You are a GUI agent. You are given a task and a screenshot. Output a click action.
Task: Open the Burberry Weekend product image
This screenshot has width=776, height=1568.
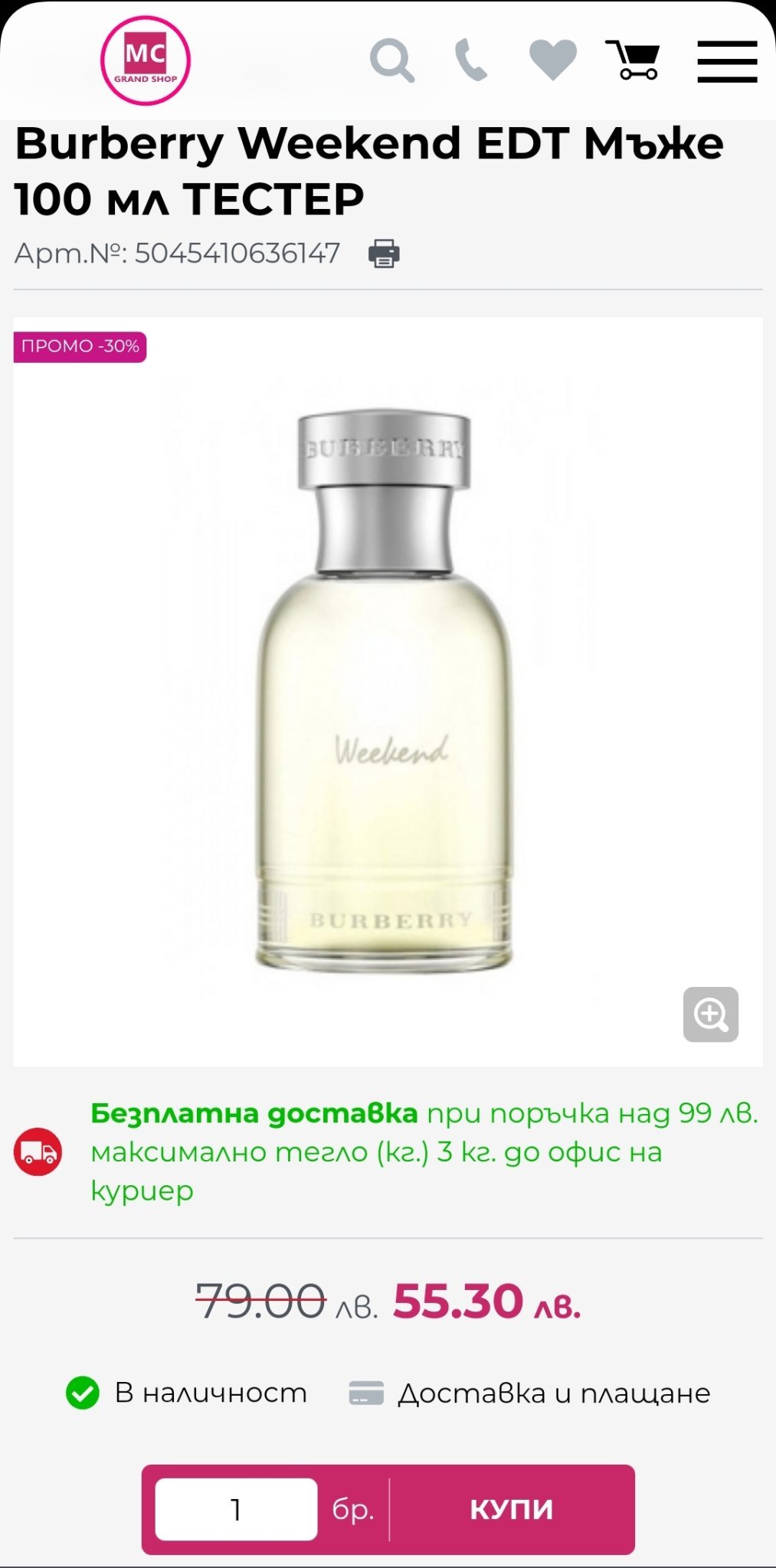[x=385, y=689]
